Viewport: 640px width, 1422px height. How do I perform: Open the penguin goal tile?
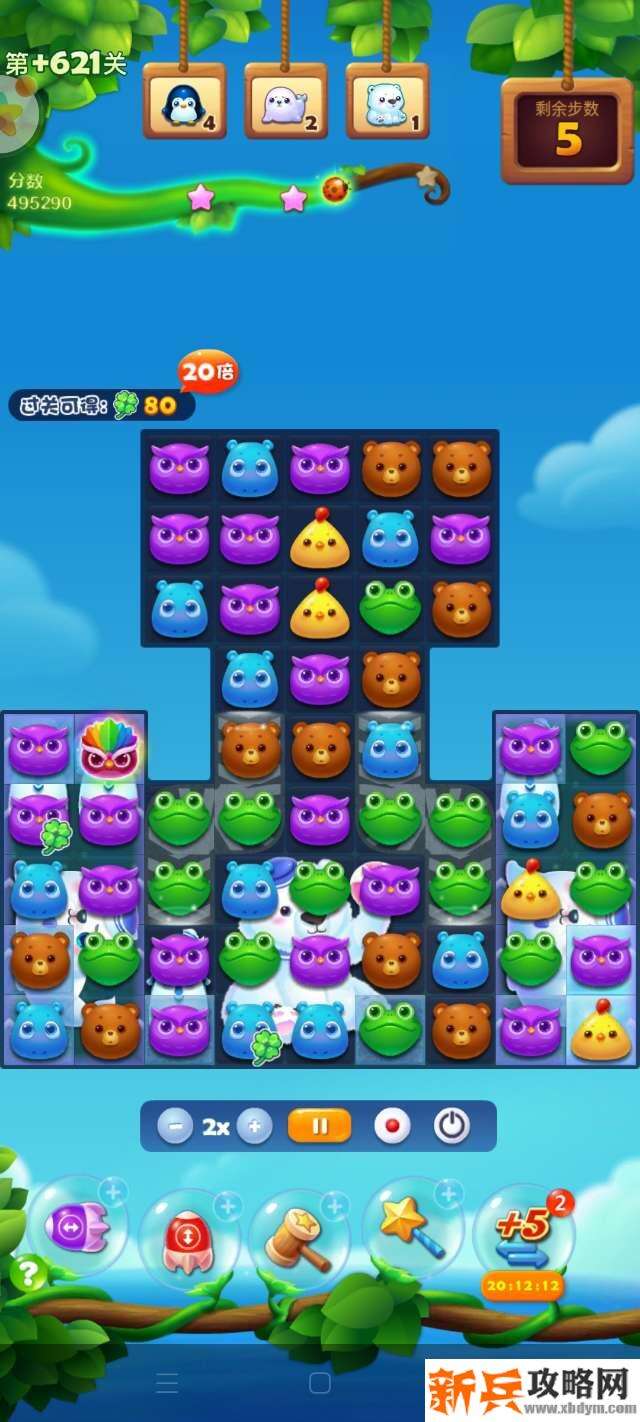pos(184,102)
